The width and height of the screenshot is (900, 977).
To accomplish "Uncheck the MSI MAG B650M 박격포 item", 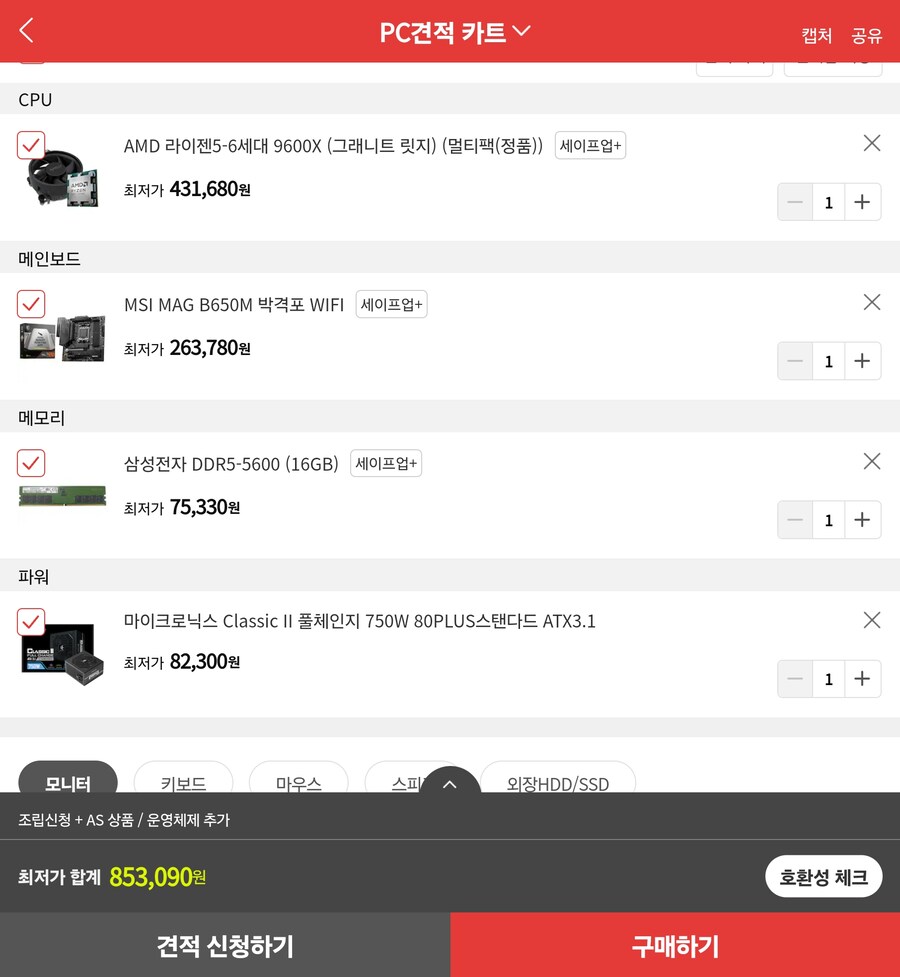I will [x=31, y=304].
